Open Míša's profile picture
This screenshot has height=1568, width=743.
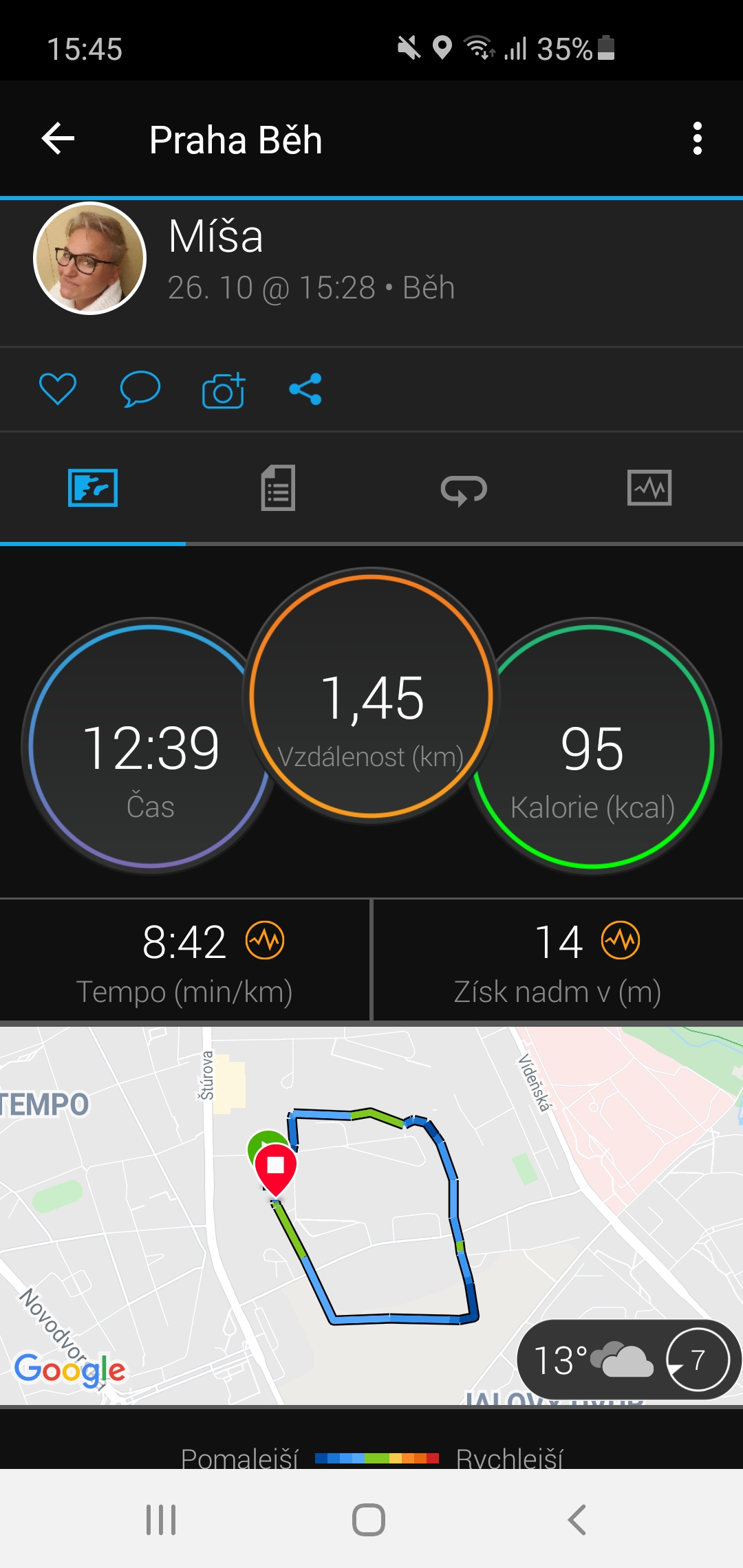click(x=90, y=259)
